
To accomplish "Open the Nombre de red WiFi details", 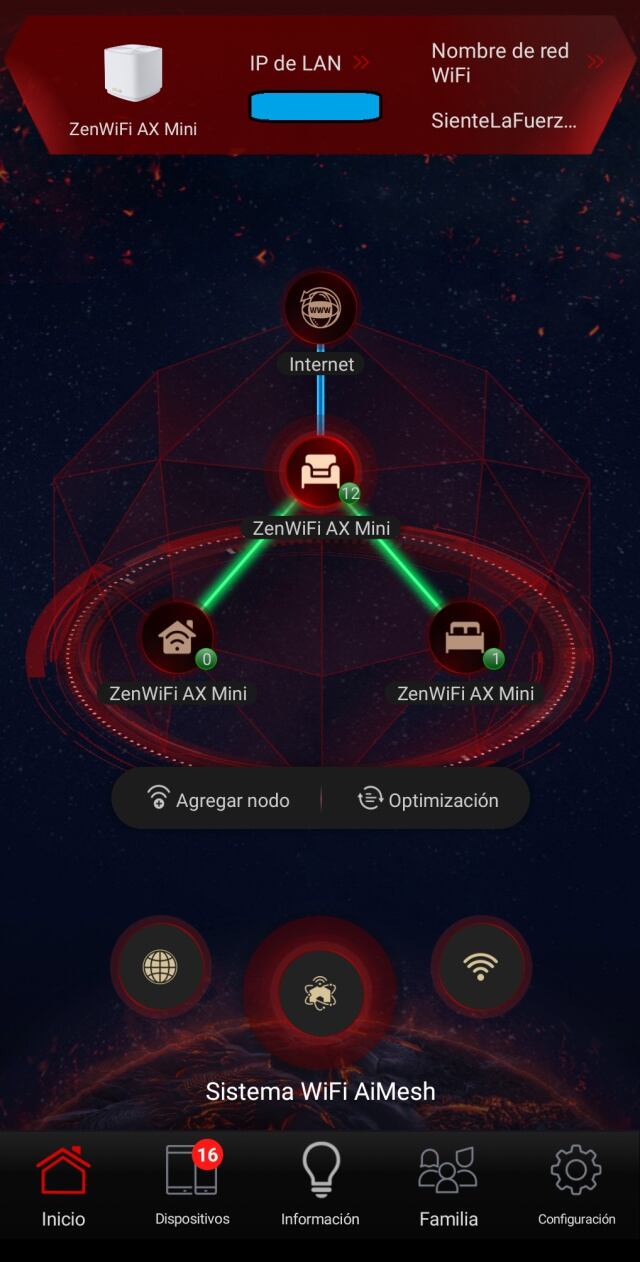I will 515,62.
